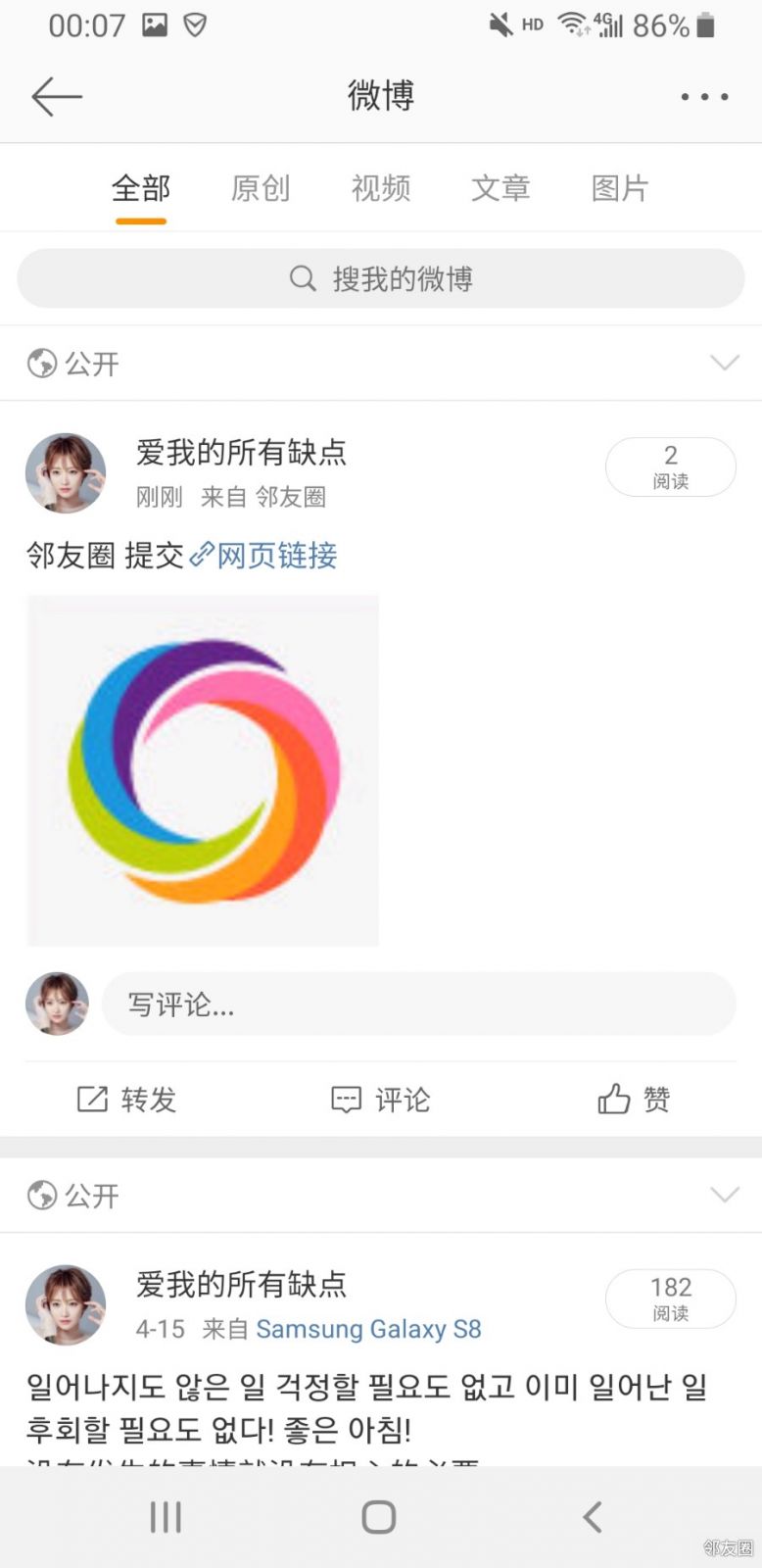Viewport: 762px width, 1568px height.
Task: Repost the 邻友圈 post with 转发
Action: pos(127,1100)
